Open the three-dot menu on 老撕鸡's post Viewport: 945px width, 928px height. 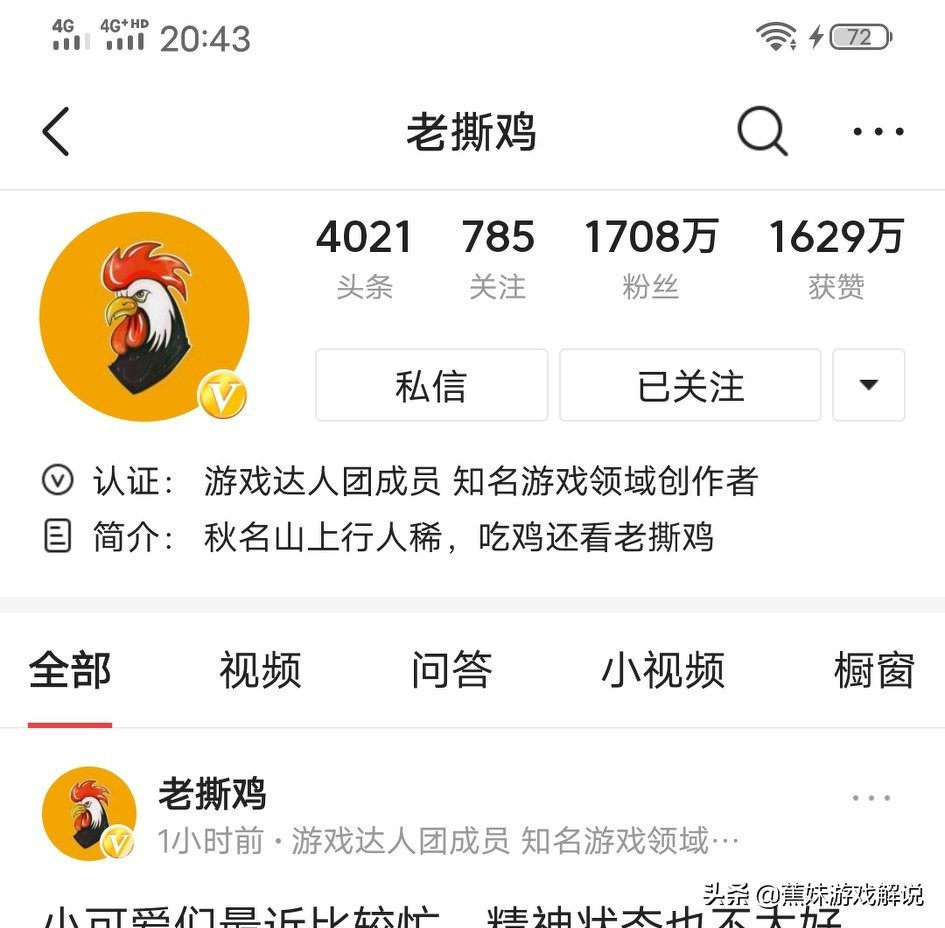point(871,798)
